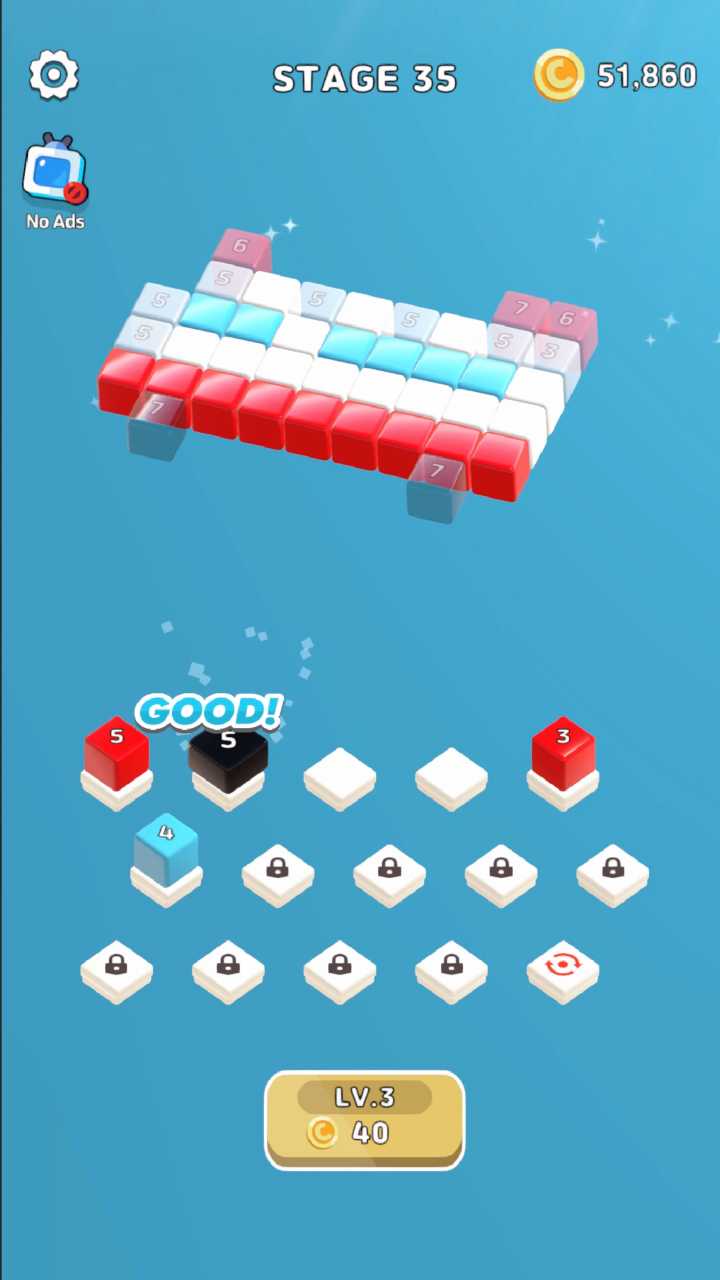Choose the blue cube numbered 4

tap(166, 849)
